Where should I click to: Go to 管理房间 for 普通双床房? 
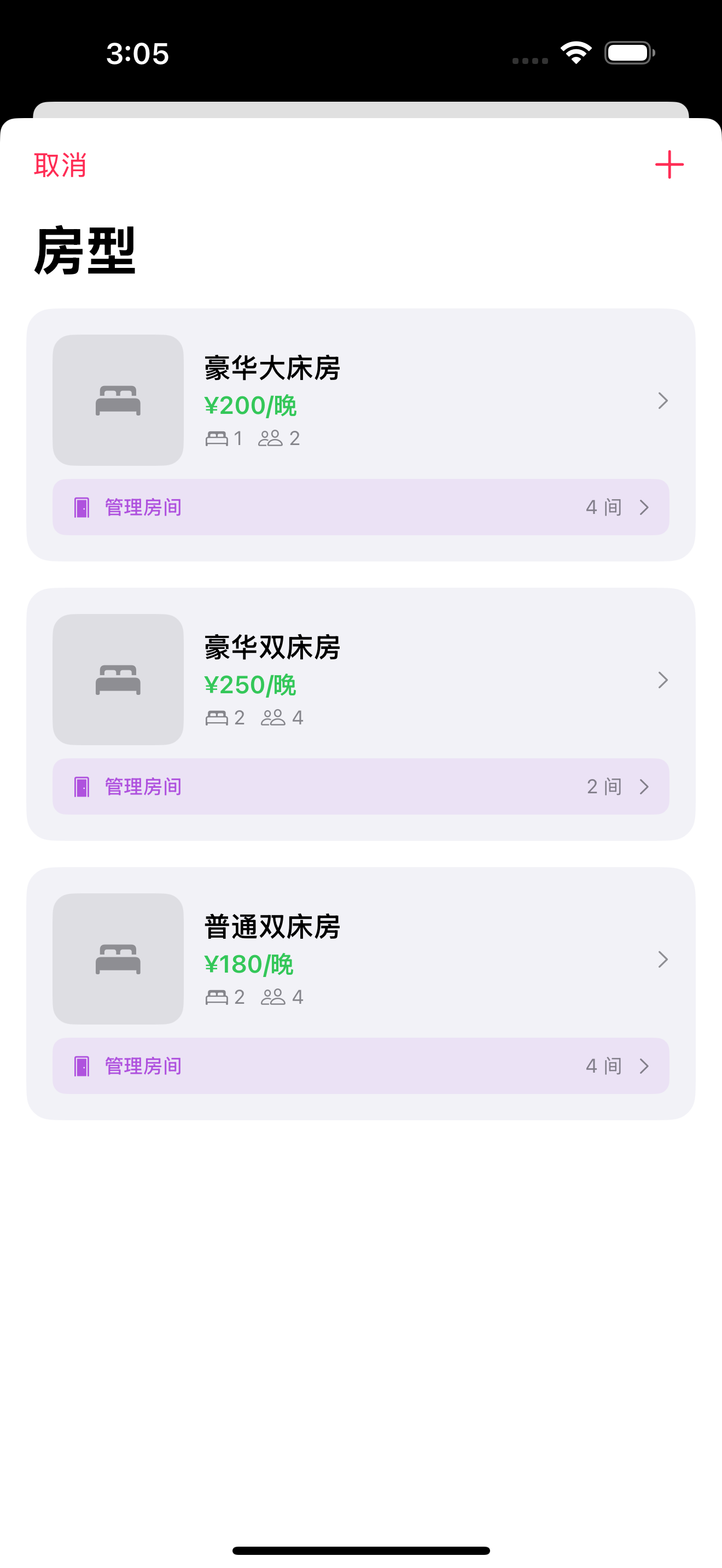click(x=360, y=1066)
